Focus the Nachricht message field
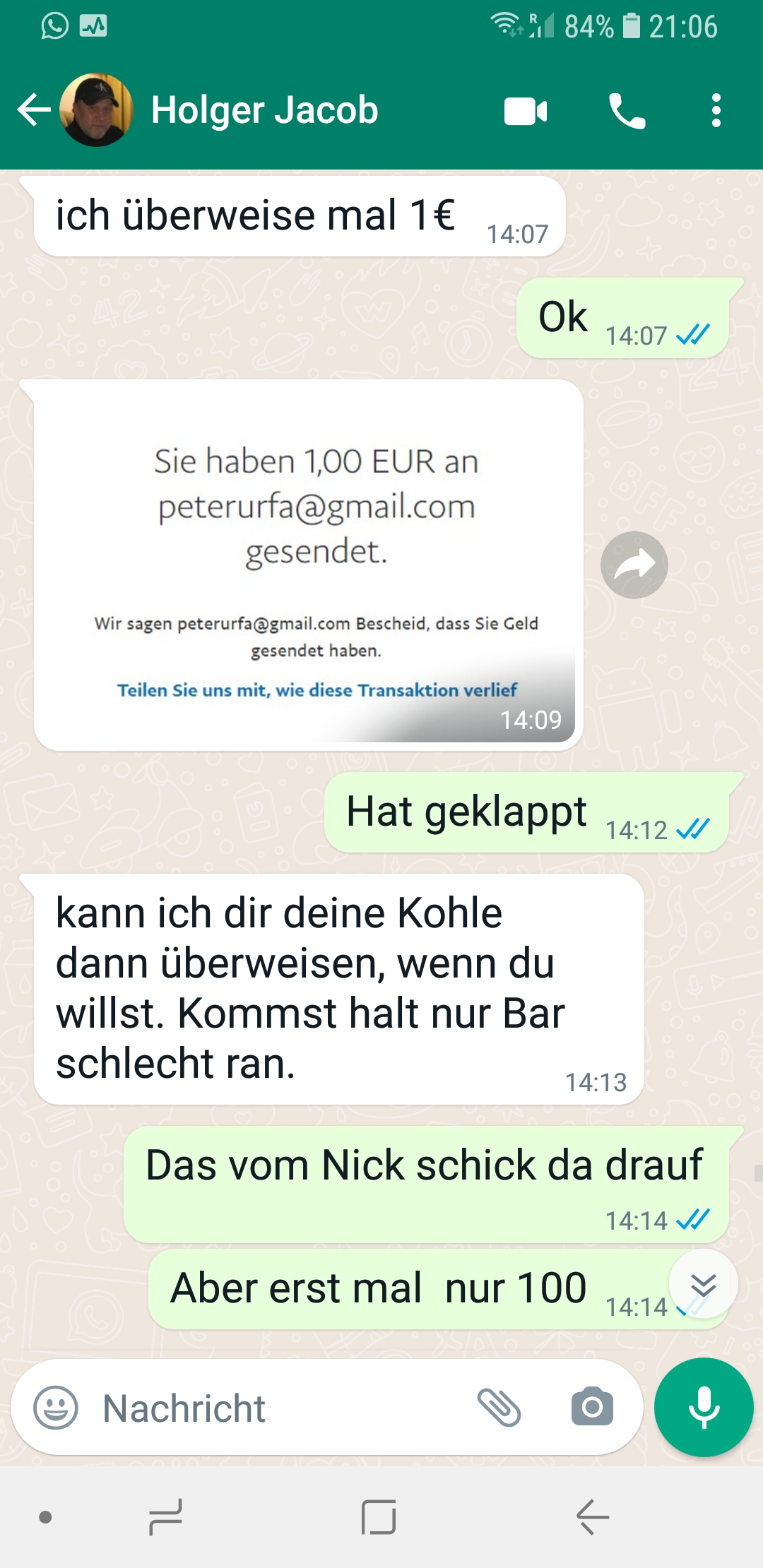Screen dimensions: 763x1568 (283, 1408)
